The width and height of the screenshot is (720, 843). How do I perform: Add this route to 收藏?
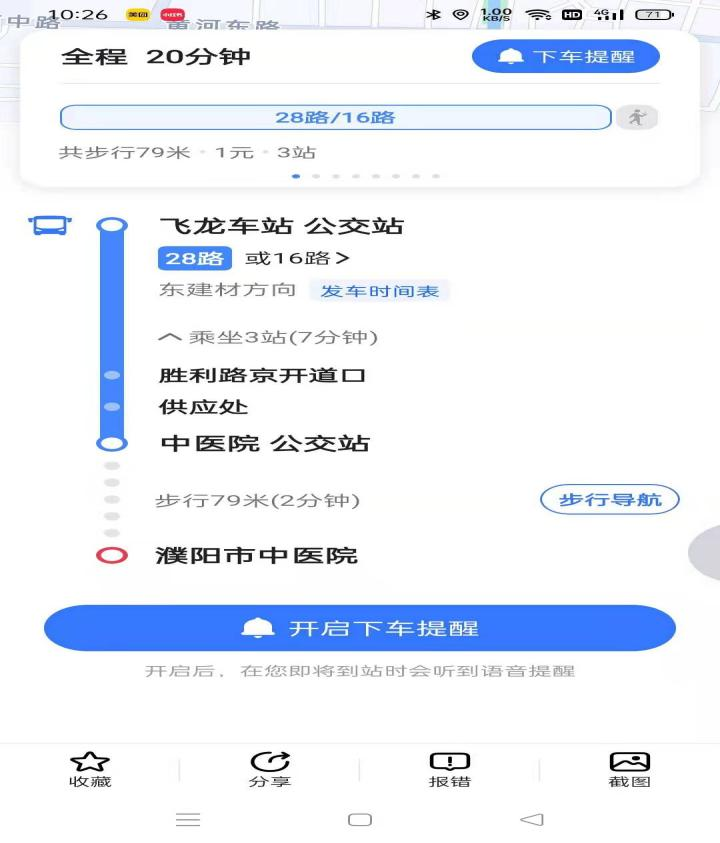[90, 769]
